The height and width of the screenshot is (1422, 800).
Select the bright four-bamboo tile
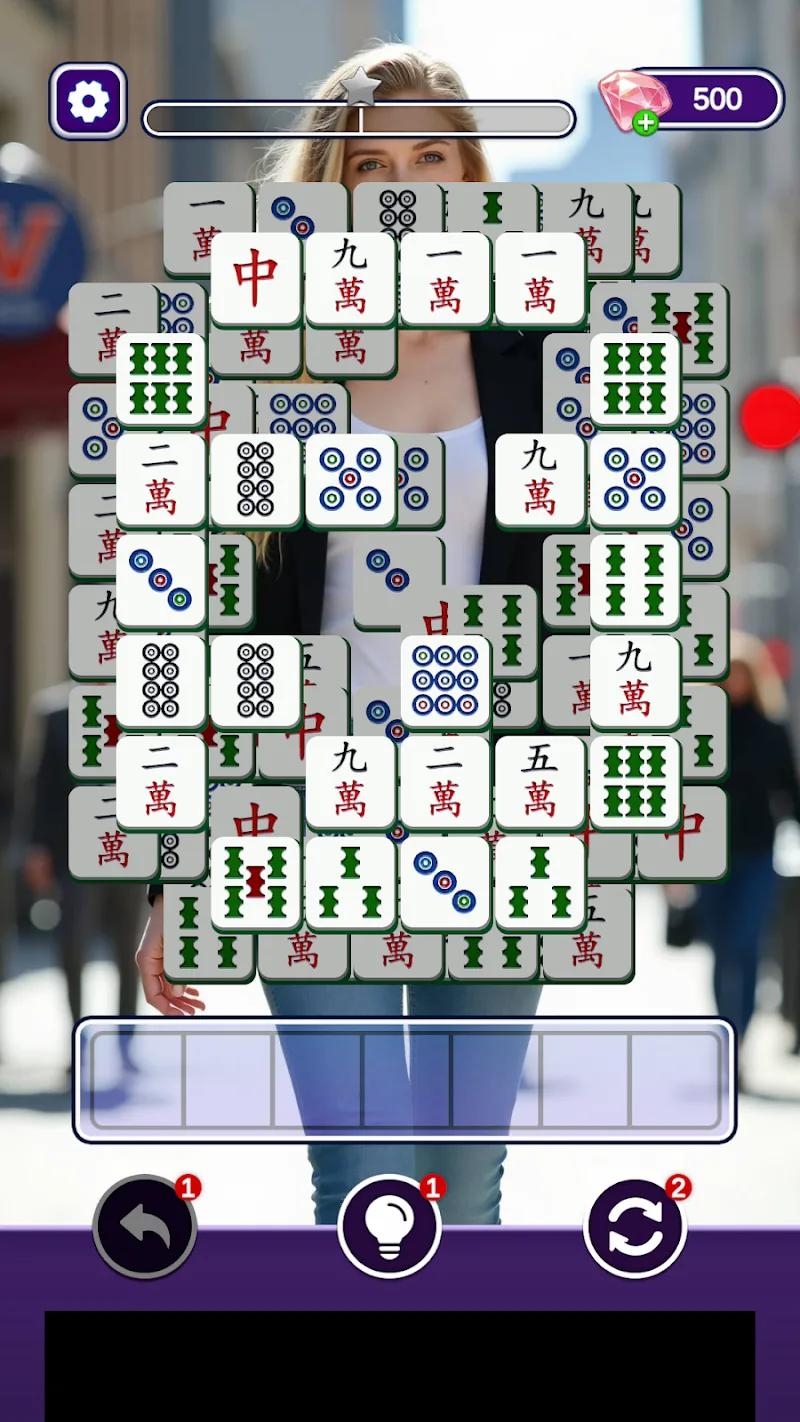coord(635,581)
